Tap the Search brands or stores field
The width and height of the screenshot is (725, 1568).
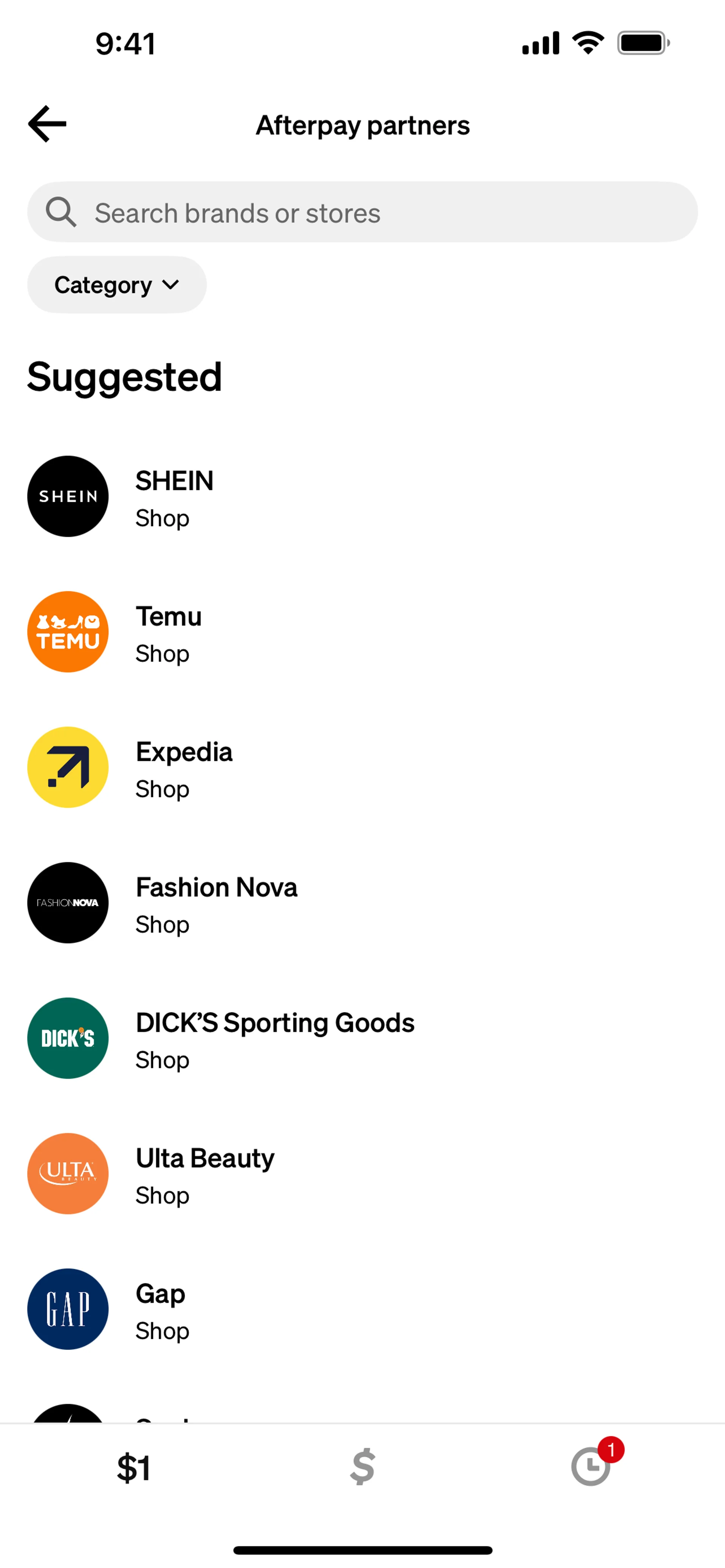tap(362, 213)
